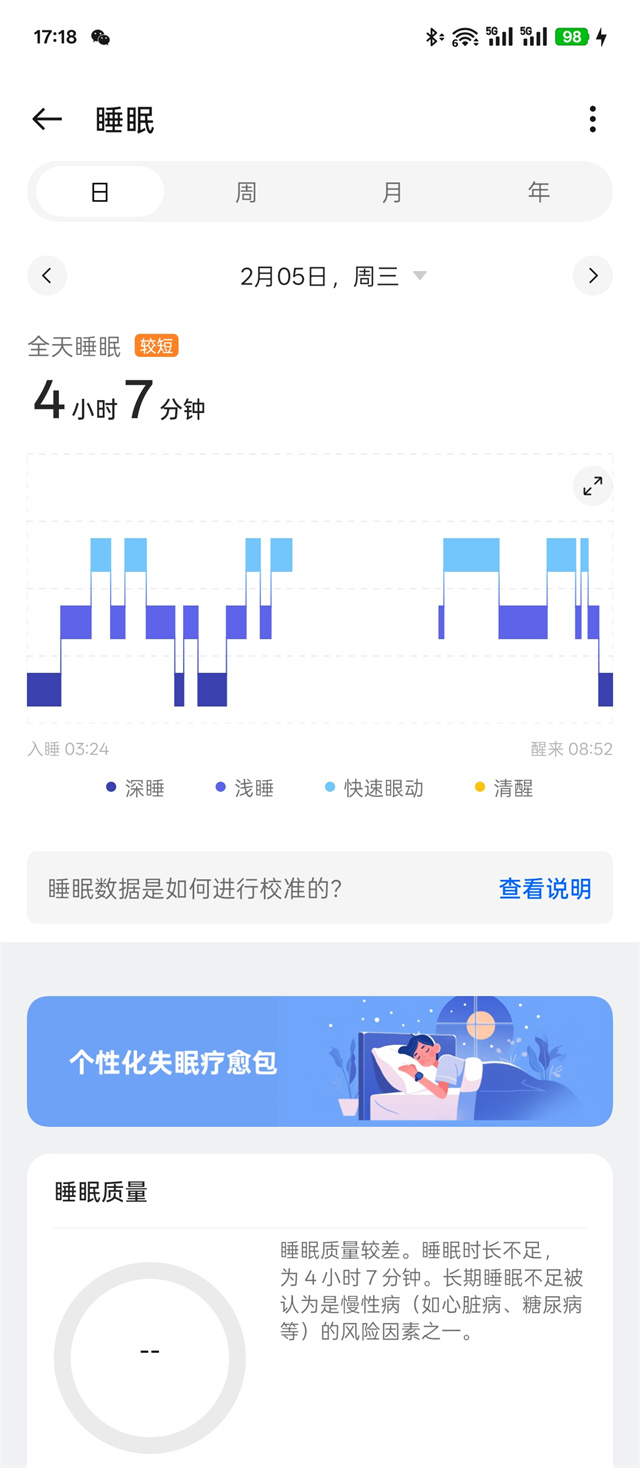This screenshot has width=640, height=1468.
Task: Open the three-dot overflow menu
Action: 592,119
